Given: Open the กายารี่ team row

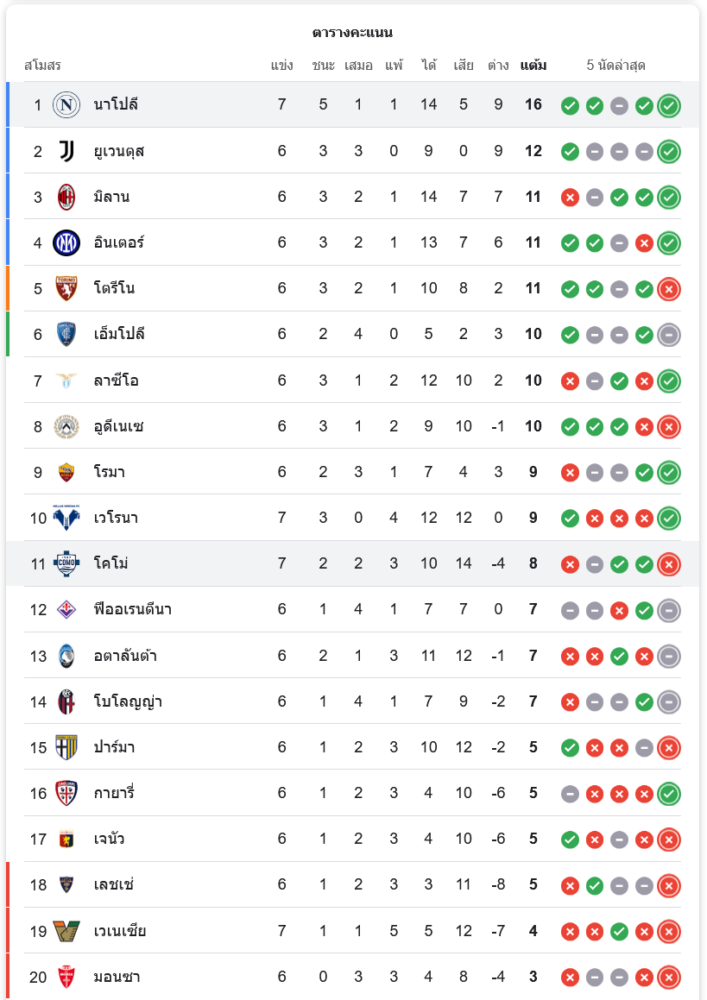Looking at the screenshot, I should click(x=114, y=793).
